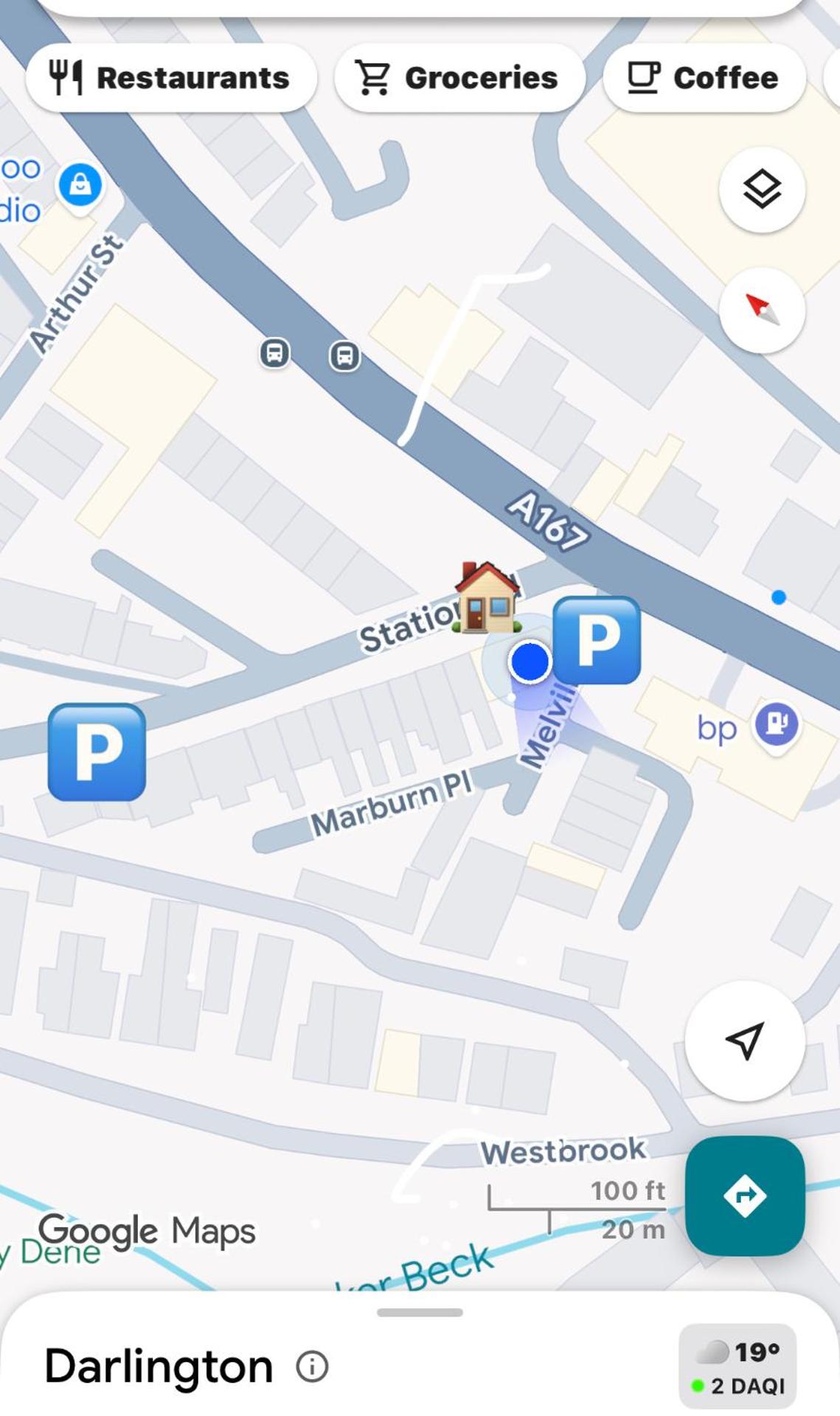Recenter map on my location
The height and width of the screenshot is (1416, 840).
tap(744, 1040)
